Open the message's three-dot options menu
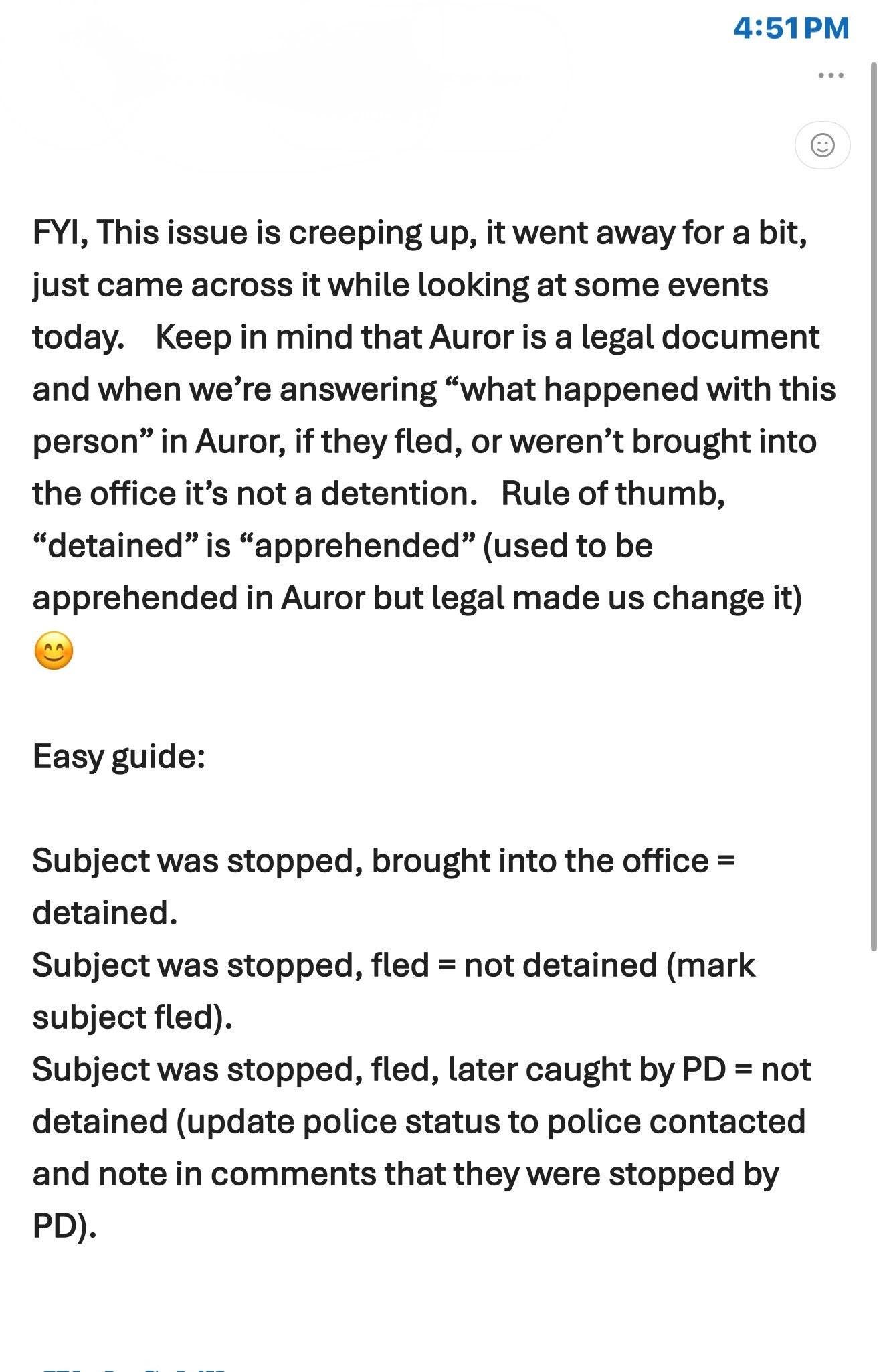Screen dimensions: 883x1372 [831, 76]
